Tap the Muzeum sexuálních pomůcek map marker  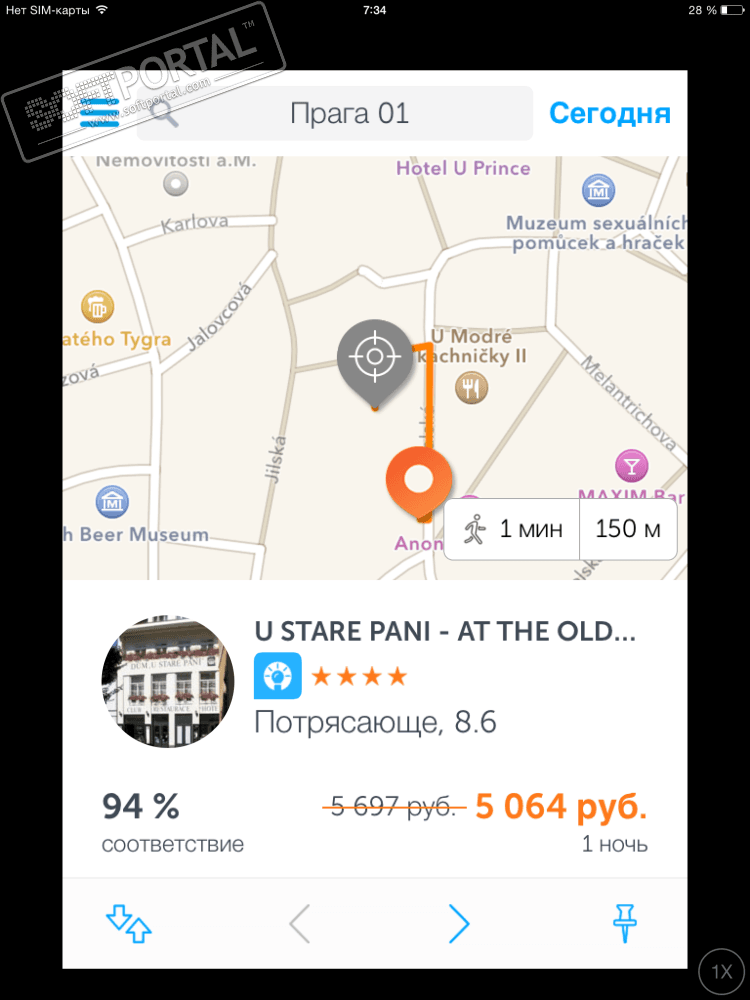pos(598,189)
